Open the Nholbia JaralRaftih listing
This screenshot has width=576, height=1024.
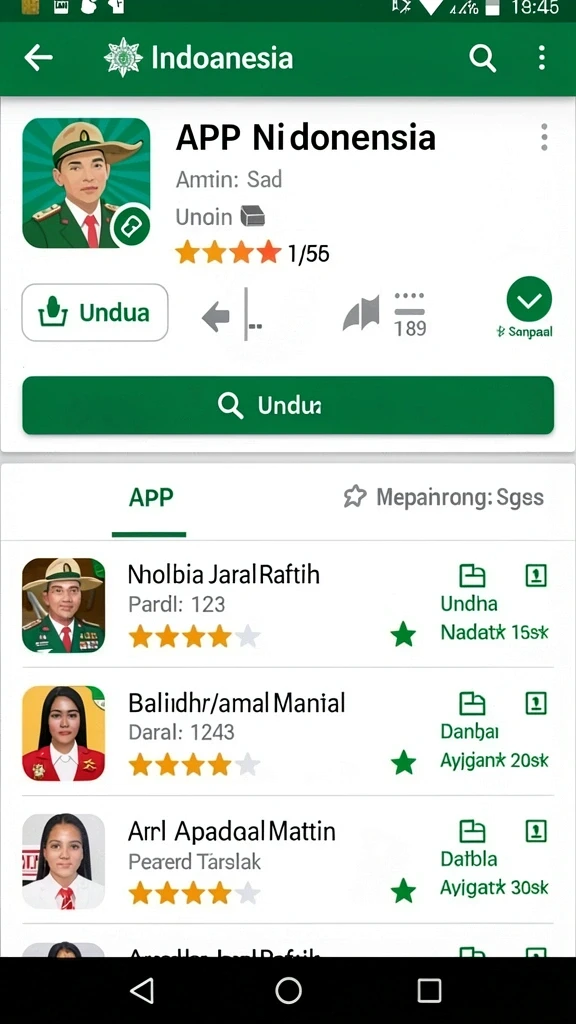point(288,605)
